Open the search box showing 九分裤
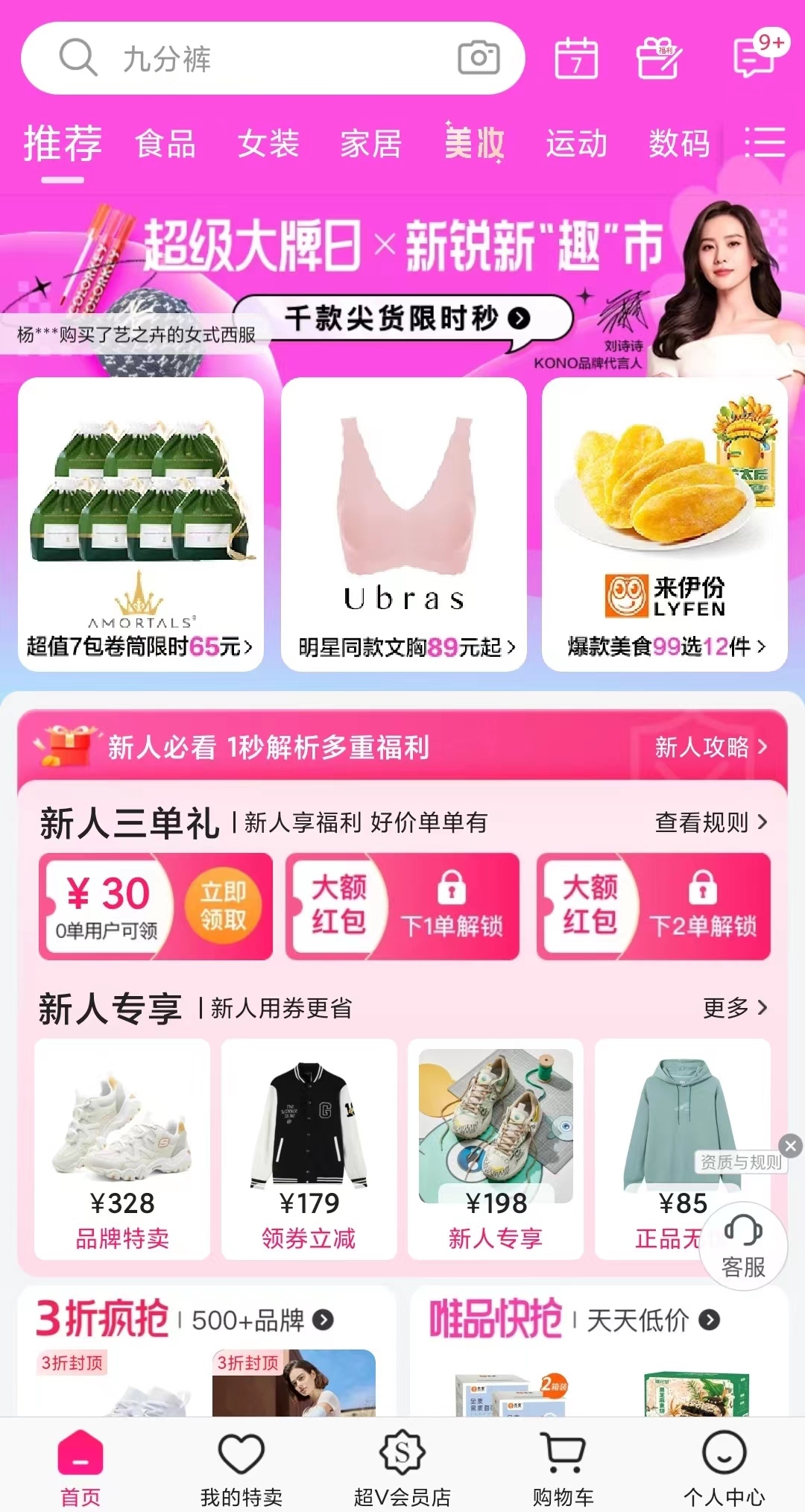This screenshot has width=805, height=1512. tap(273, 58)
